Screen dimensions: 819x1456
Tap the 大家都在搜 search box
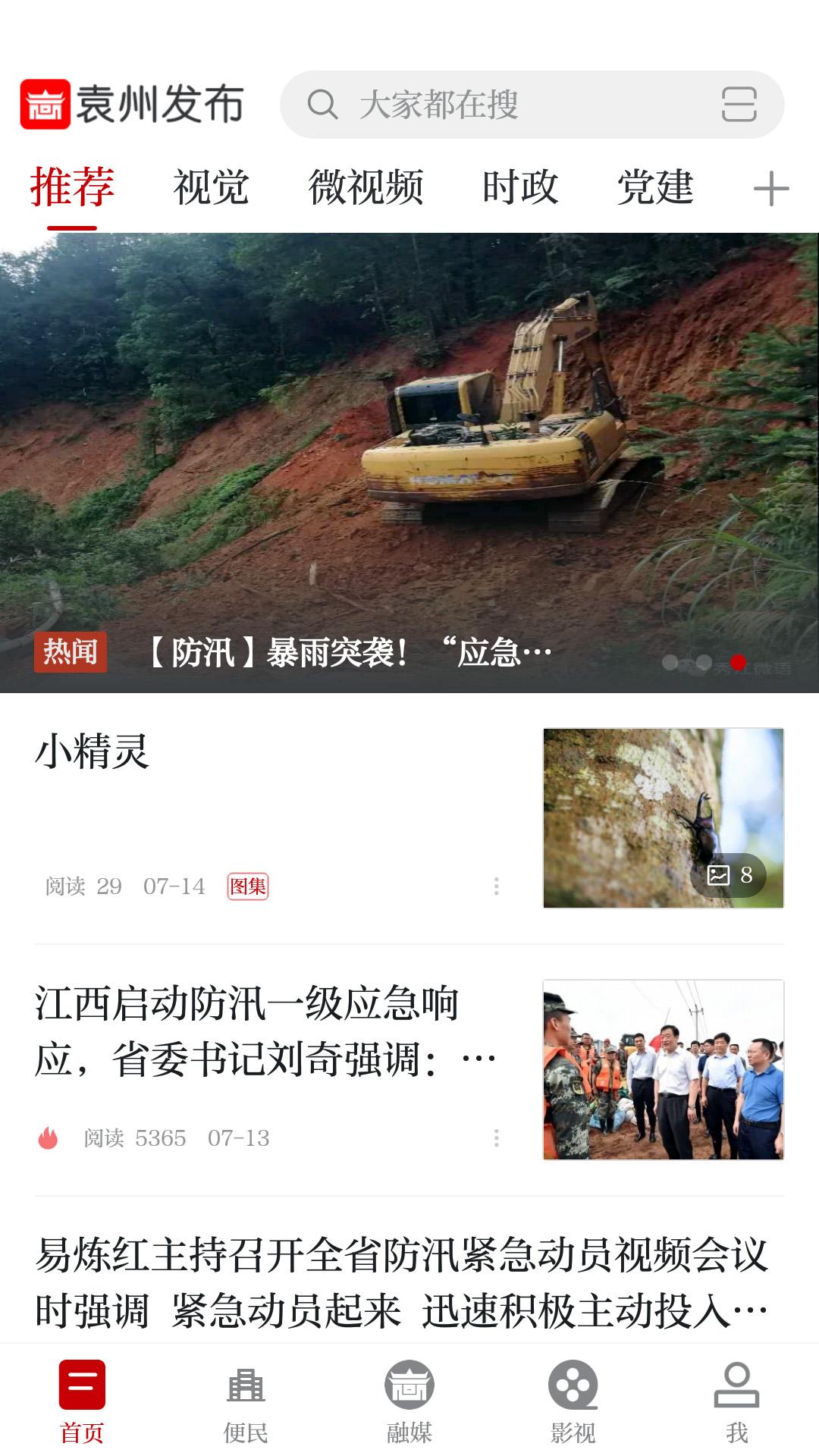coord(500,105)
